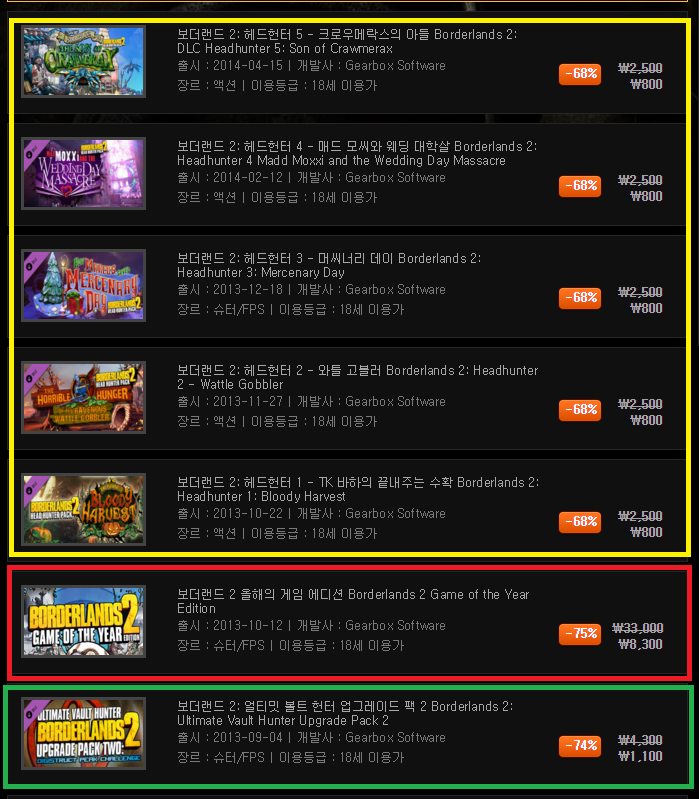View Ultimate Vault Hunter Upgrade Pack 2
This screenshot has height=799, width=699.
346,713
